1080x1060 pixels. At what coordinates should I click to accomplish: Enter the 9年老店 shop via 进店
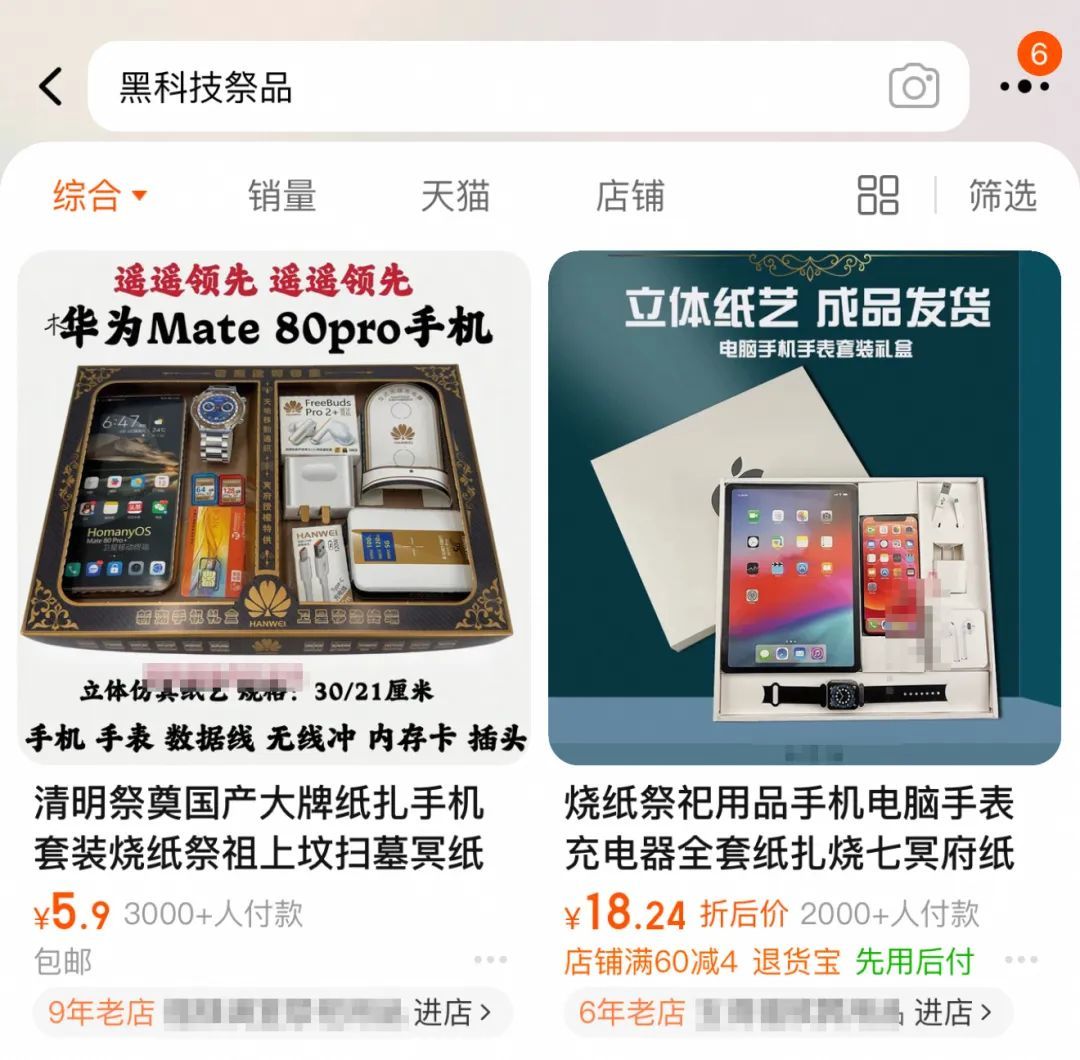tap(453, 1012)
